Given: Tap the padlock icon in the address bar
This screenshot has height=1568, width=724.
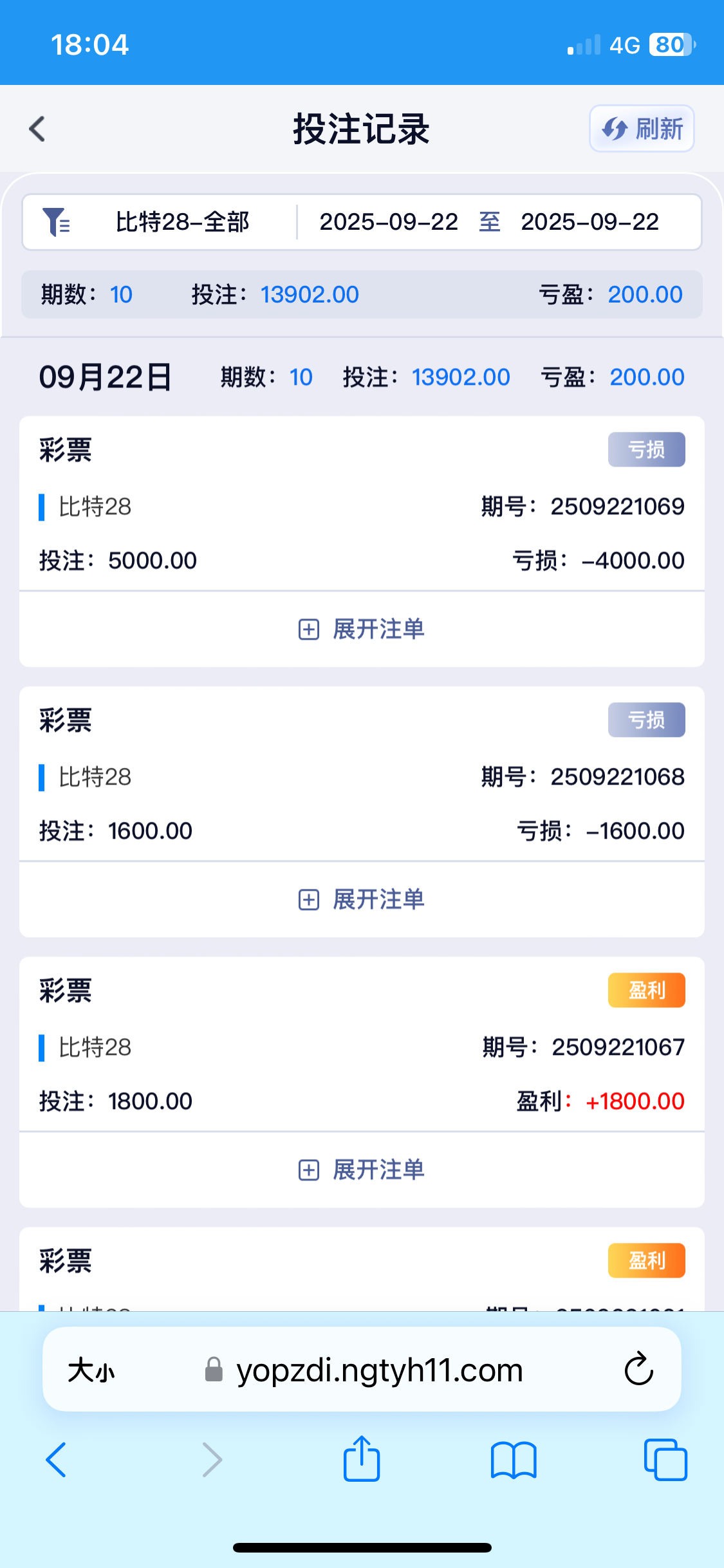Looking at the screenshot, I should click(x=213, y=1370).
